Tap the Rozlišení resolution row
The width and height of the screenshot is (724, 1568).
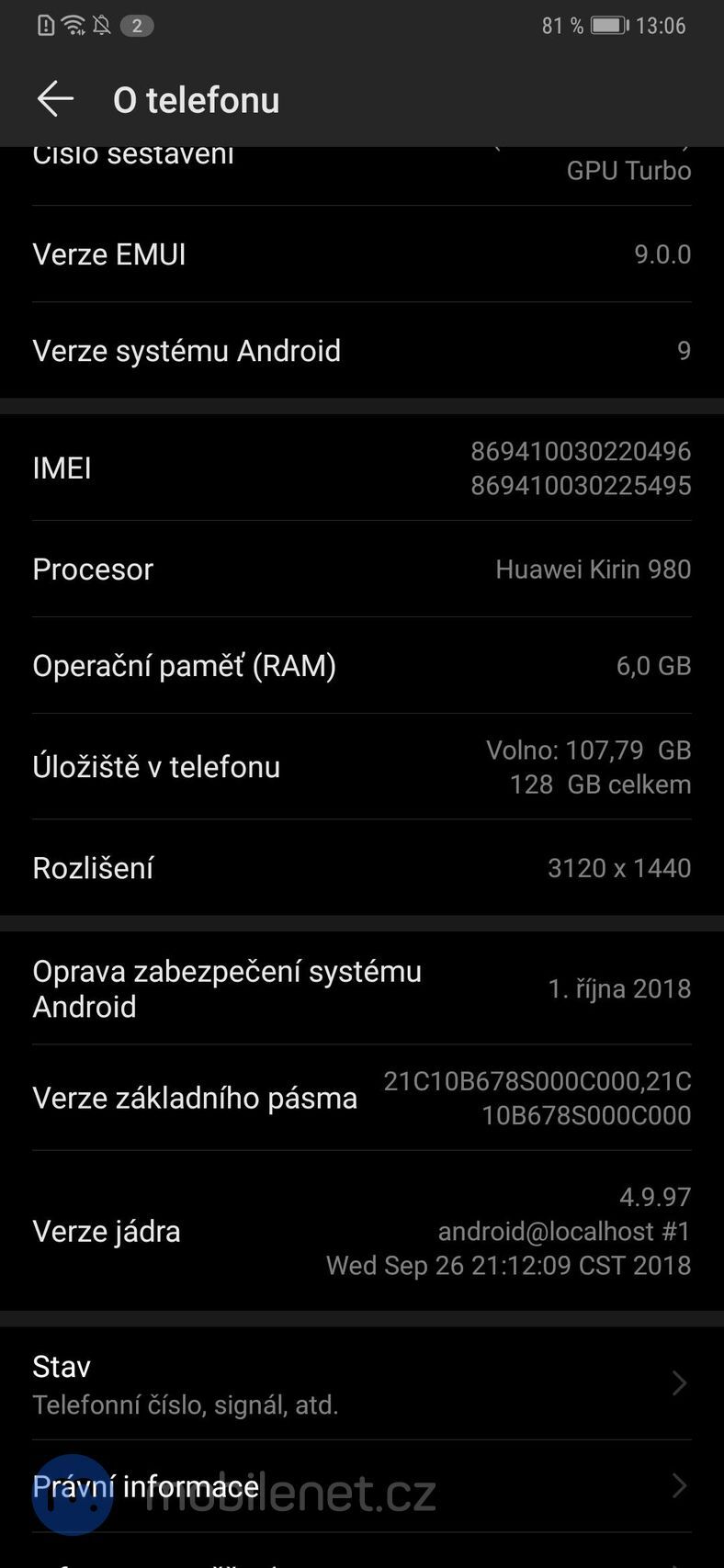tap(362, 867)
